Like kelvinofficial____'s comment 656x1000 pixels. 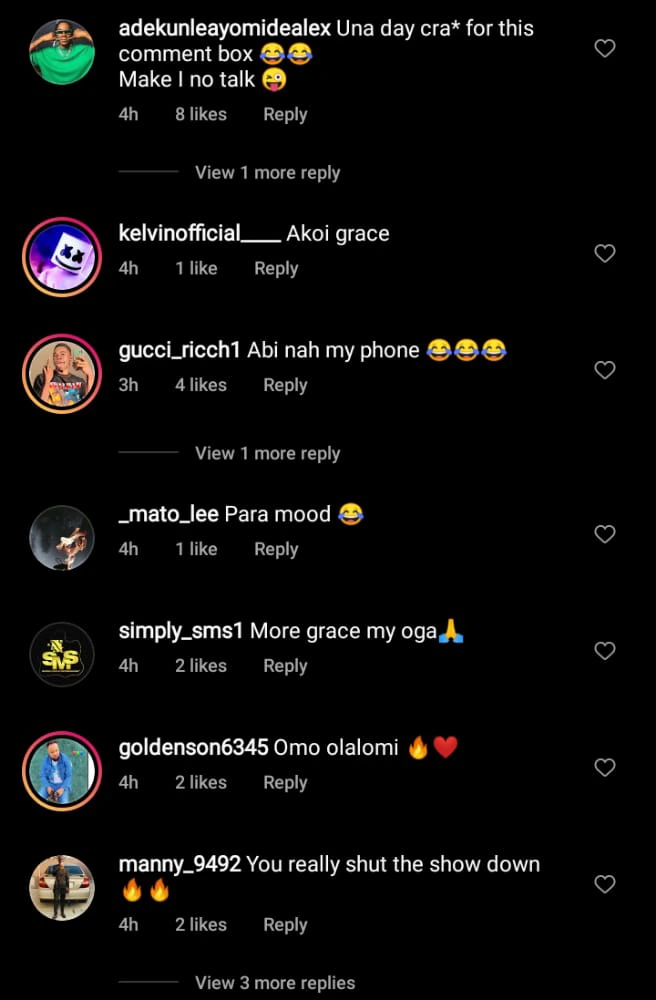605,253
